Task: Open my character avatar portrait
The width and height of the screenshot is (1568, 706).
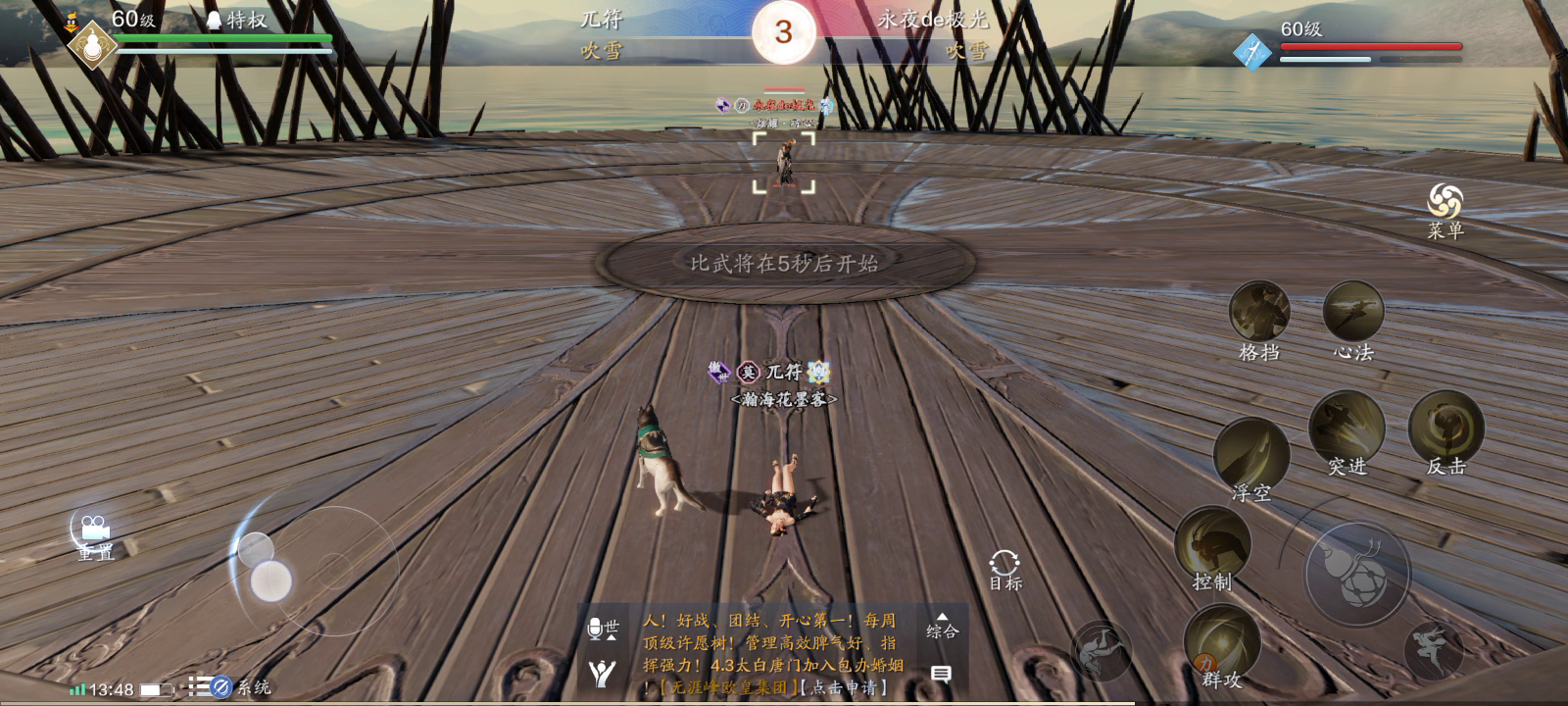Action: (90, 44)
